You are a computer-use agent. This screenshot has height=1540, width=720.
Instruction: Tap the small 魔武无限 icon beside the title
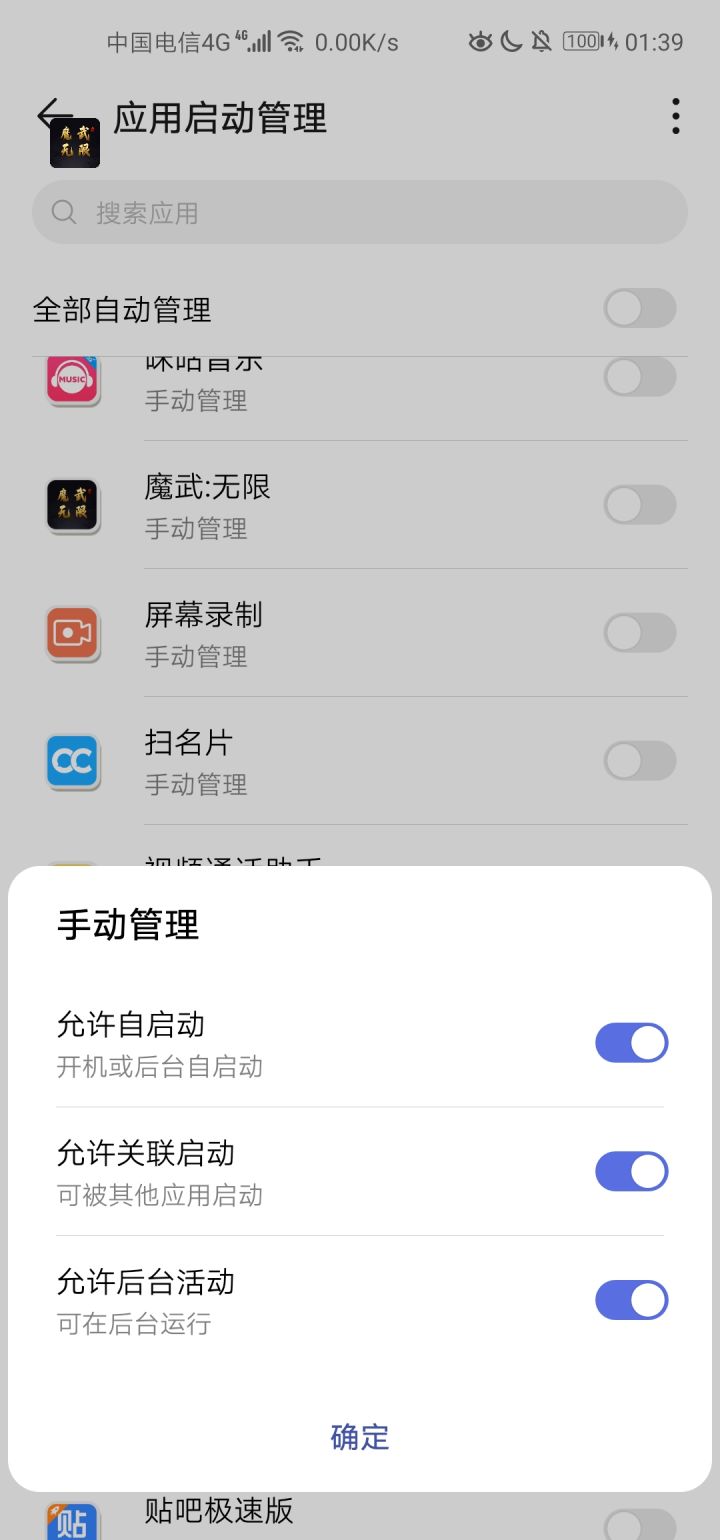tap(74, 141)
